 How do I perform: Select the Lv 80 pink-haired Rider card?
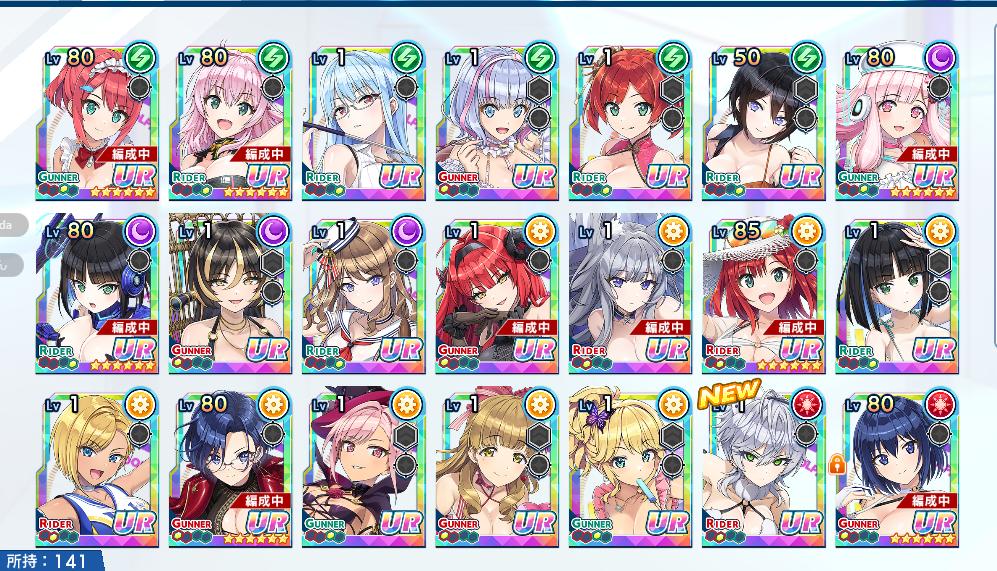click(230, 122)
